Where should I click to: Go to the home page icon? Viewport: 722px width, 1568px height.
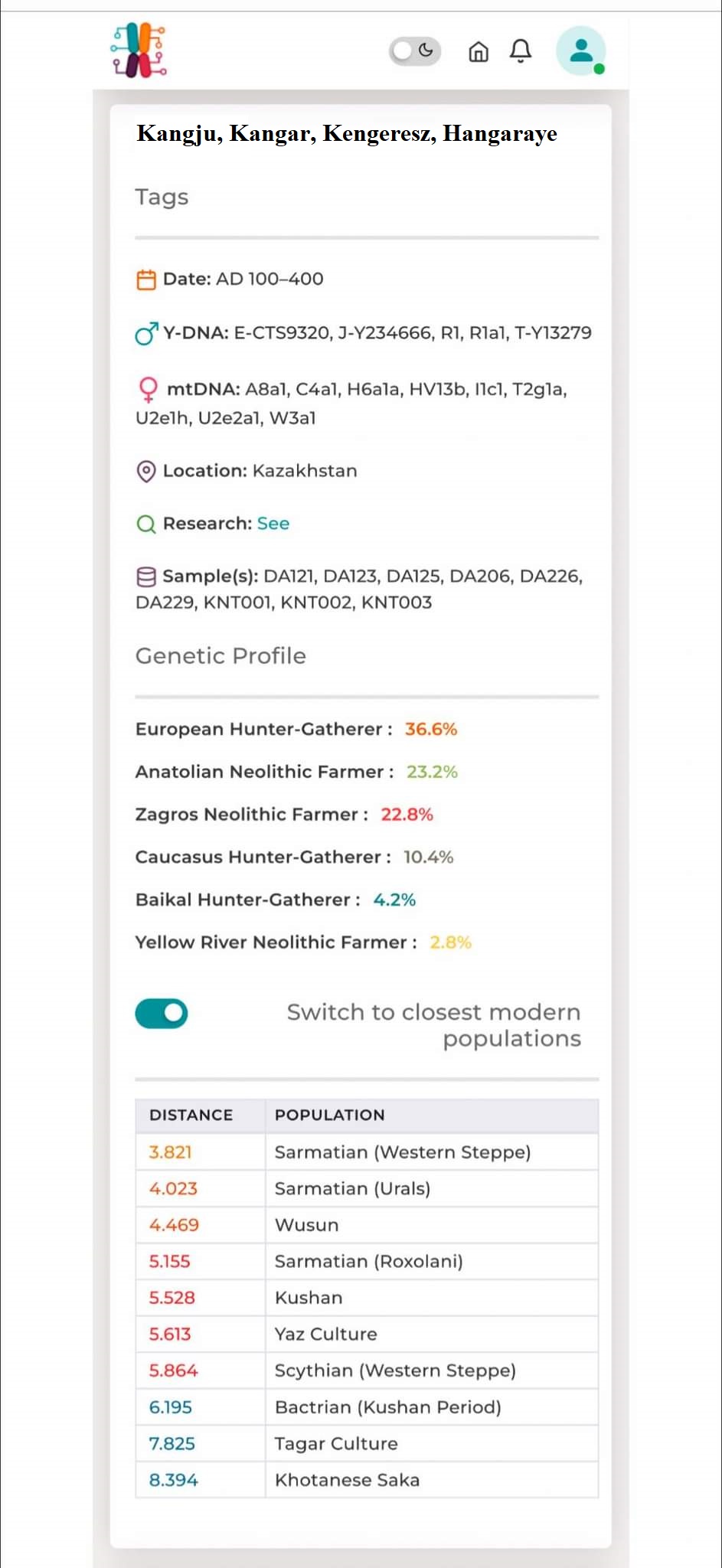[x=479, y=51]
